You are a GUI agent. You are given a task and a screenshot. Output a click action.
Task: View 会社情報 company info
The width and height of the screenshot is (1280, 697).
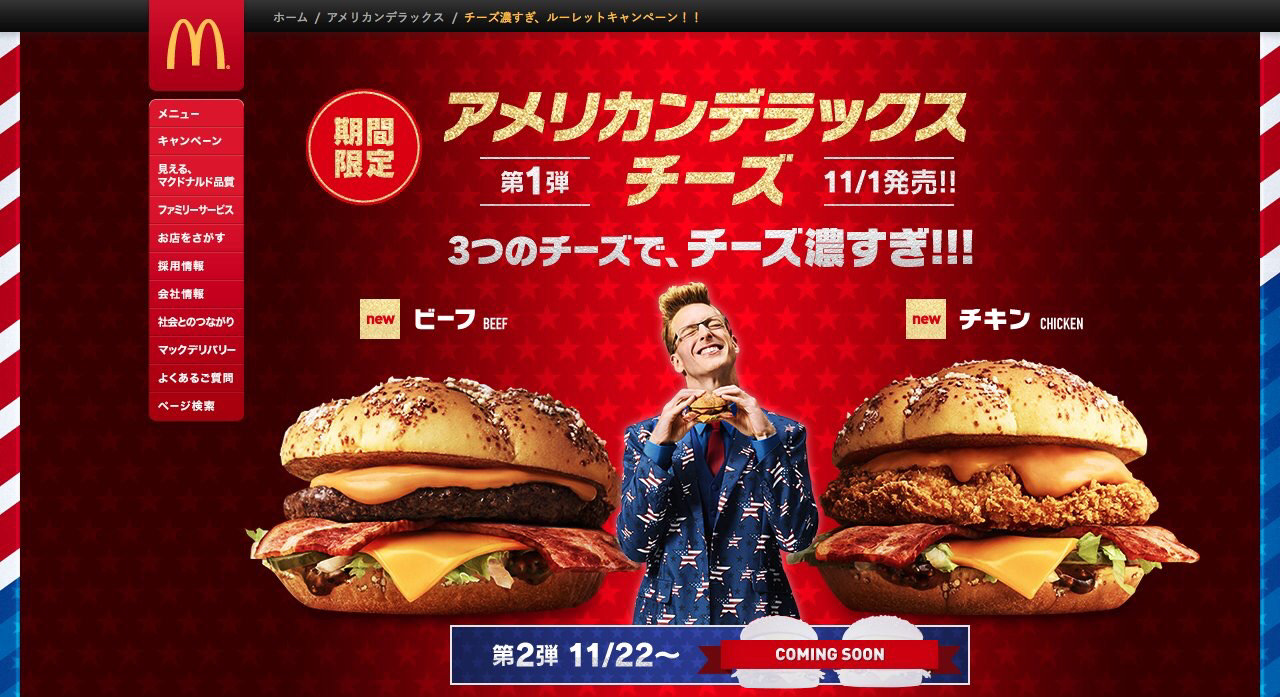196,294
